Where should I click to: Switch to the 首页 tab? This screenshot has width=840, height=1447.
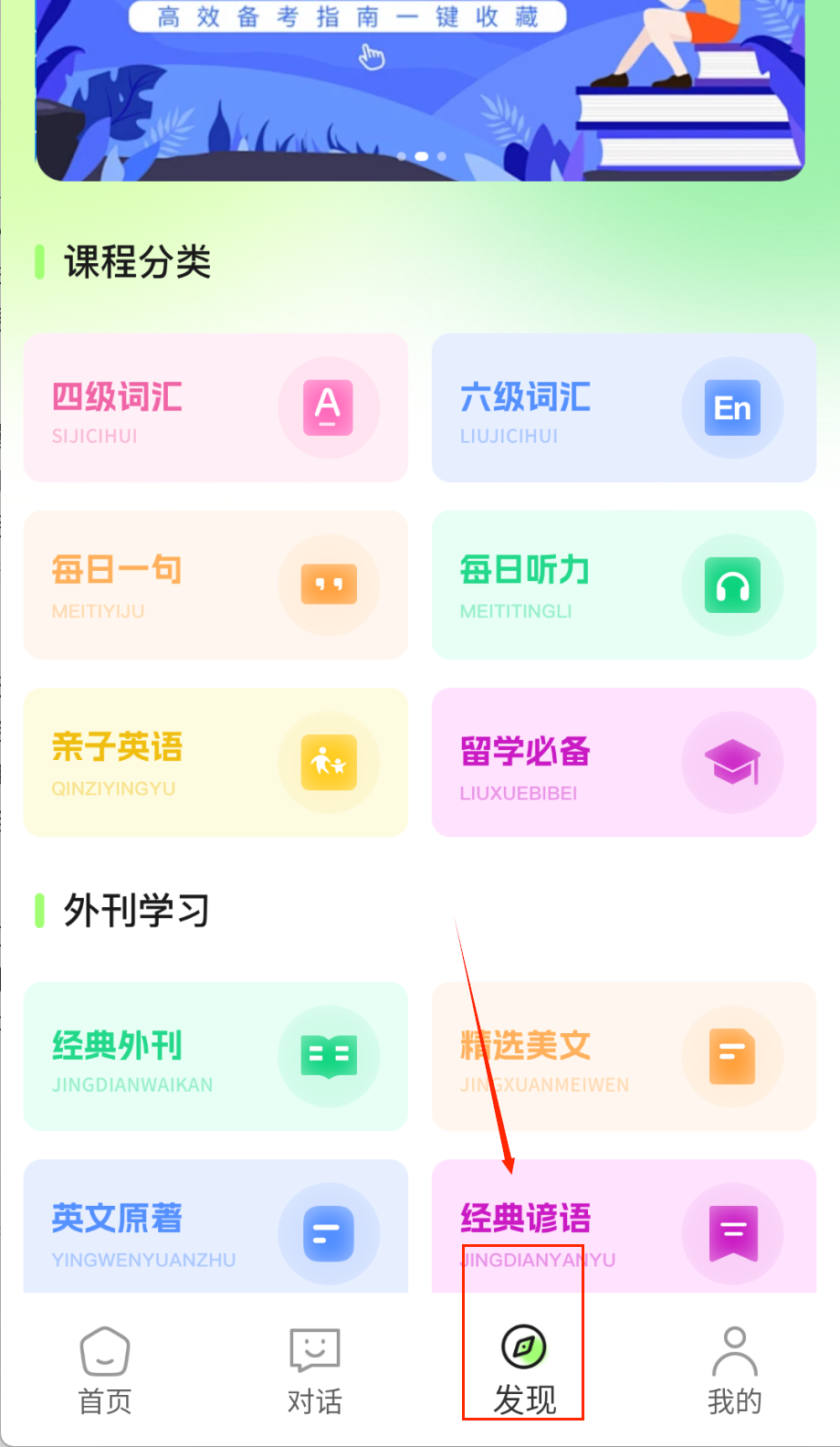tap(105, 1370)
